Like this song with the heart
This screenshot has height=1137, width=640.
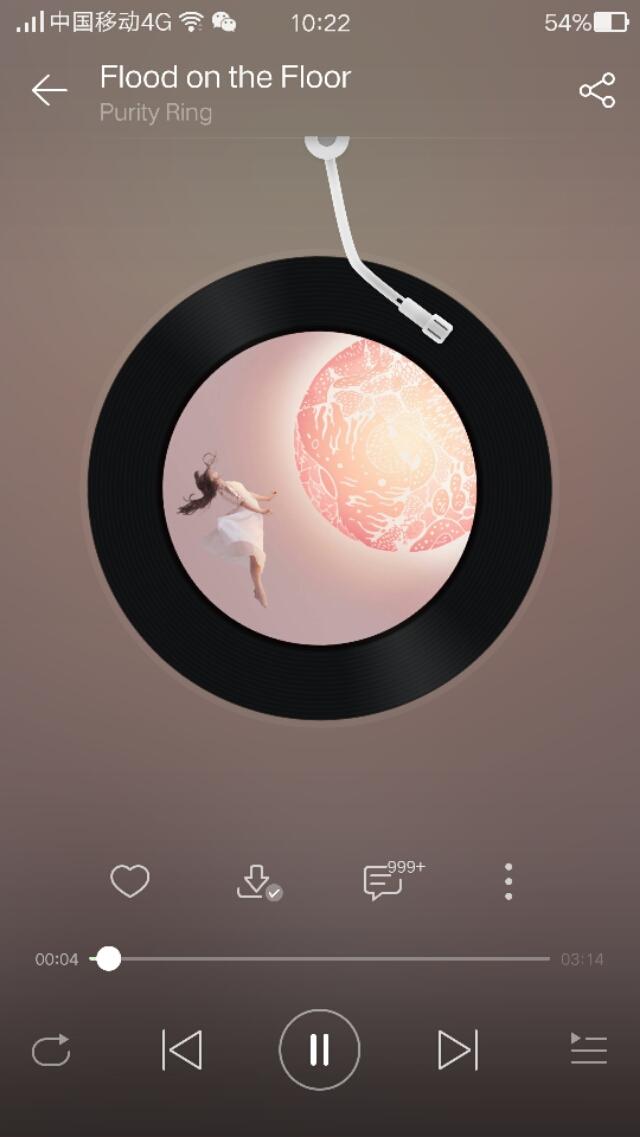click(130, 881)
